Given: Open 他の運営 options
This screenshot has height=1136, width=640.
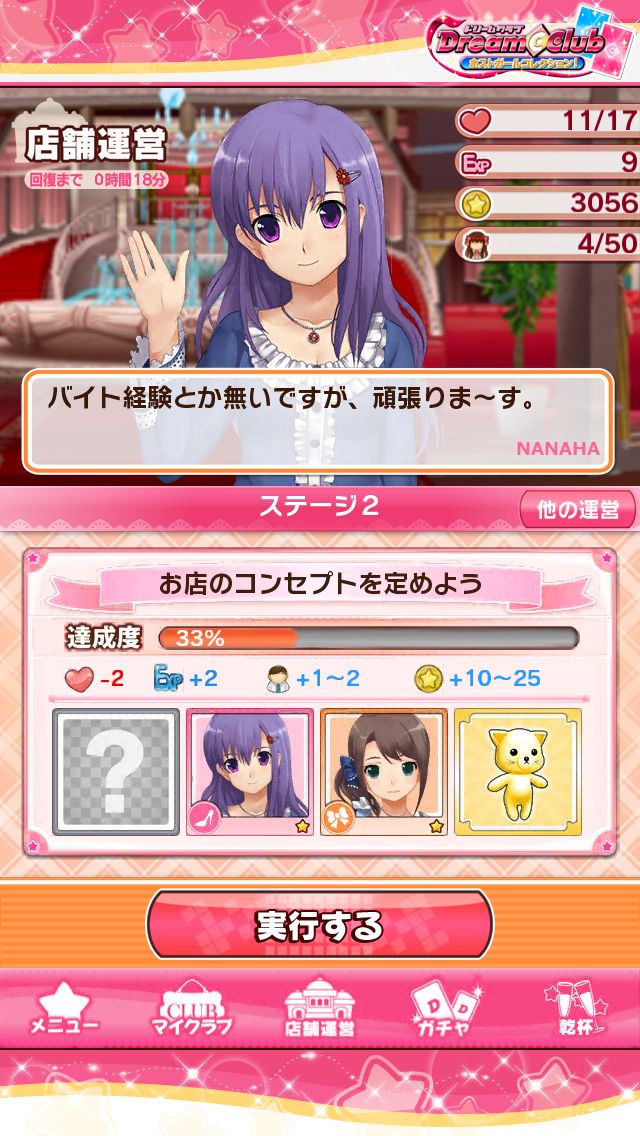Looking at the screenshot, I should (577, 510).
